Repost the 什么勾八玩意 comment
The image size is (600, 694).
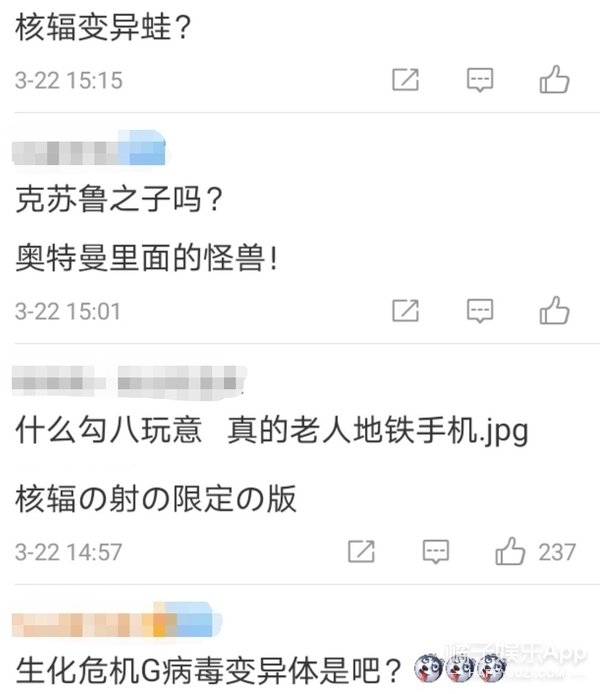(x=361, y=550)
